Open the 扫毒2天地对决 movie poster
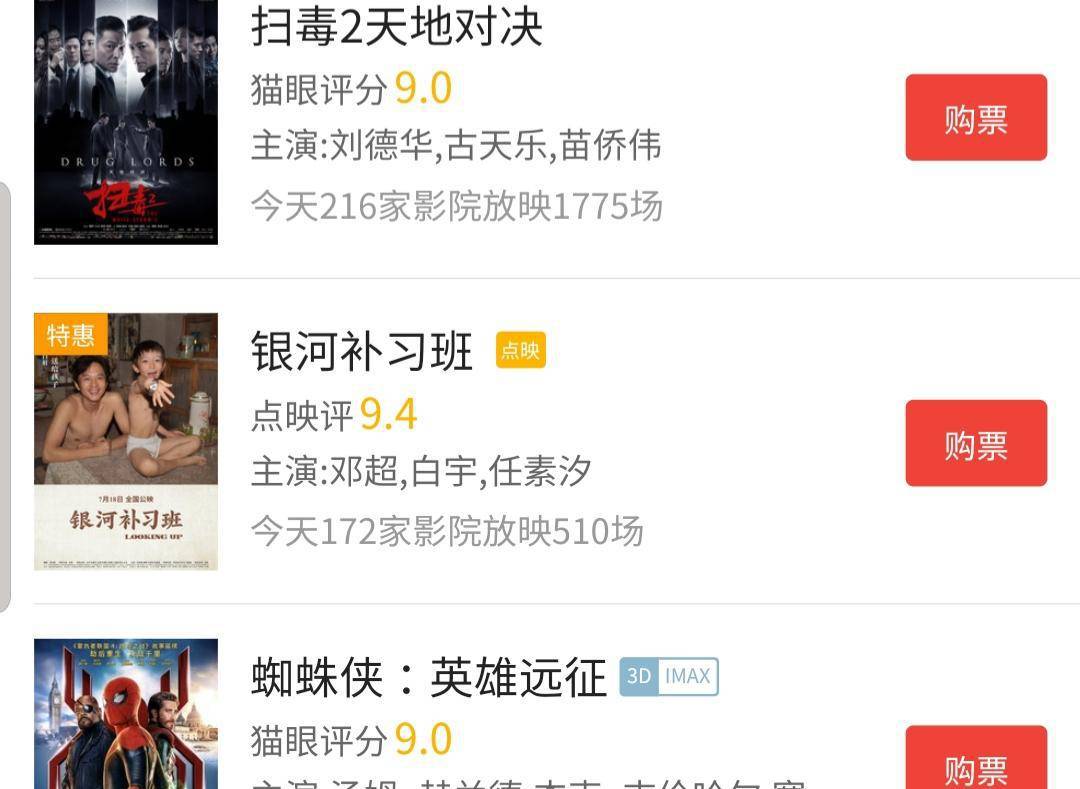The height and width of the screenshot is (789, 1080). pos(126,120)
